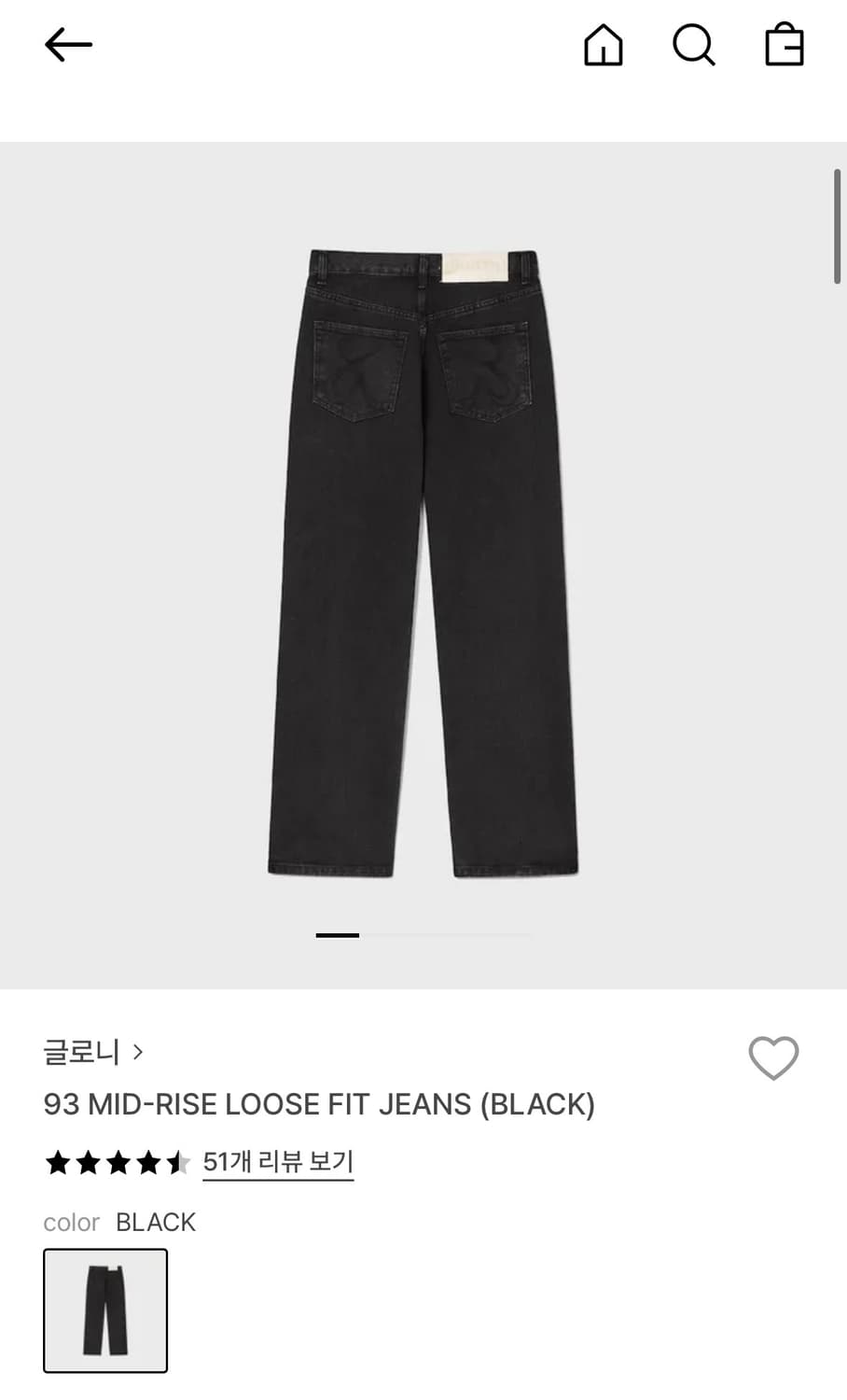Viewport: 847px width, 1400px height.
Task: Tap the search magnifier icon
Action: click(x=693, y=44)
